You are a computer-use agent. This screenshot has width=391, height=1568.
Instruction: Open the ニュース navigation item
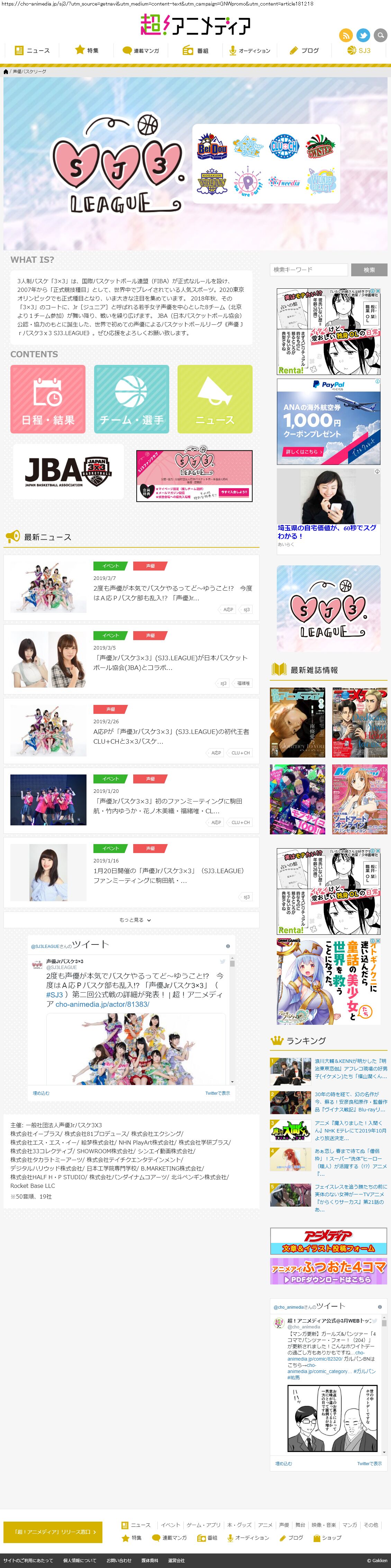pyautogui.click(x=32, y=51)
